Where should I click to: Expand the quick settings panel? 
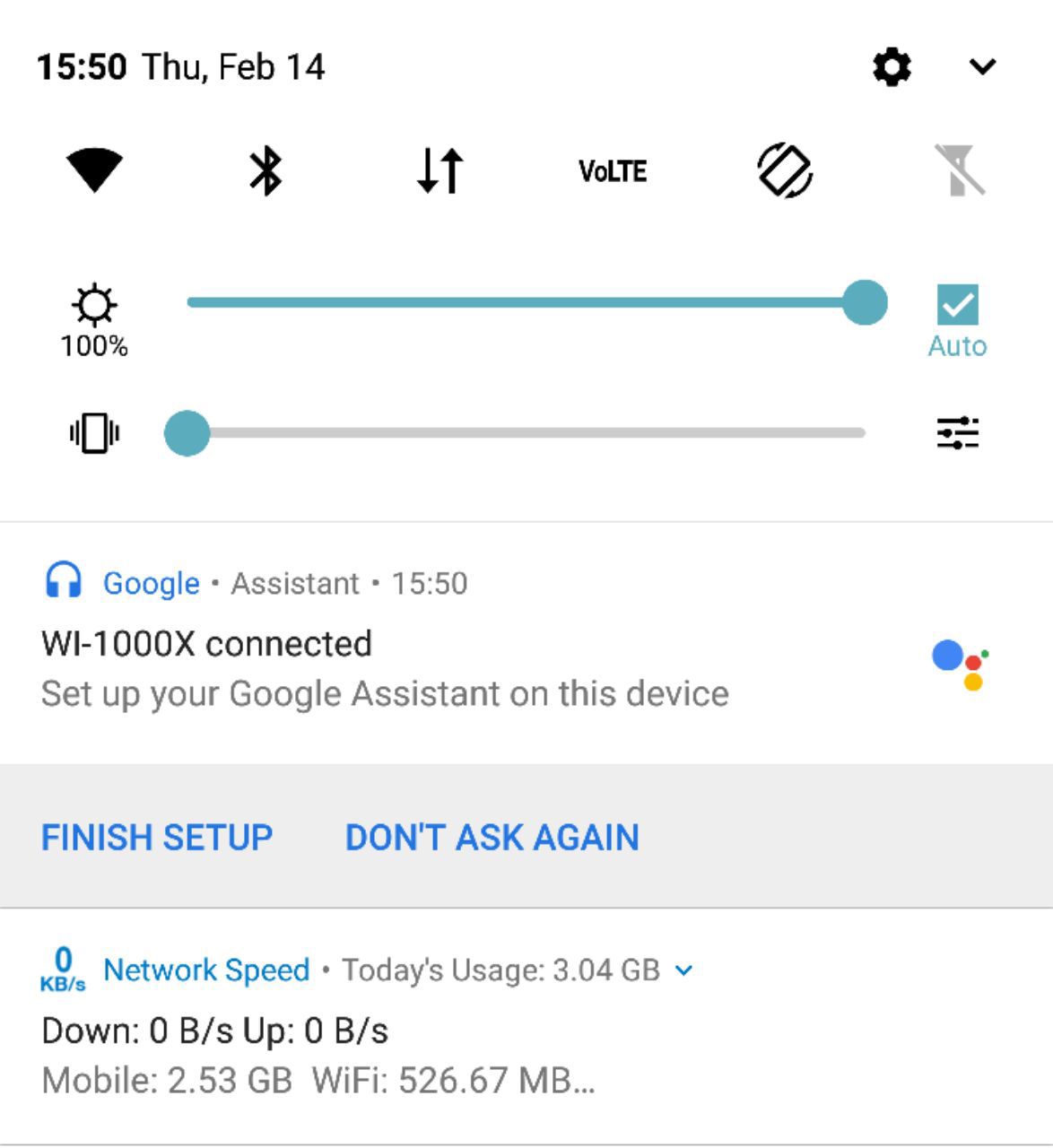click(x=983, y=67)
